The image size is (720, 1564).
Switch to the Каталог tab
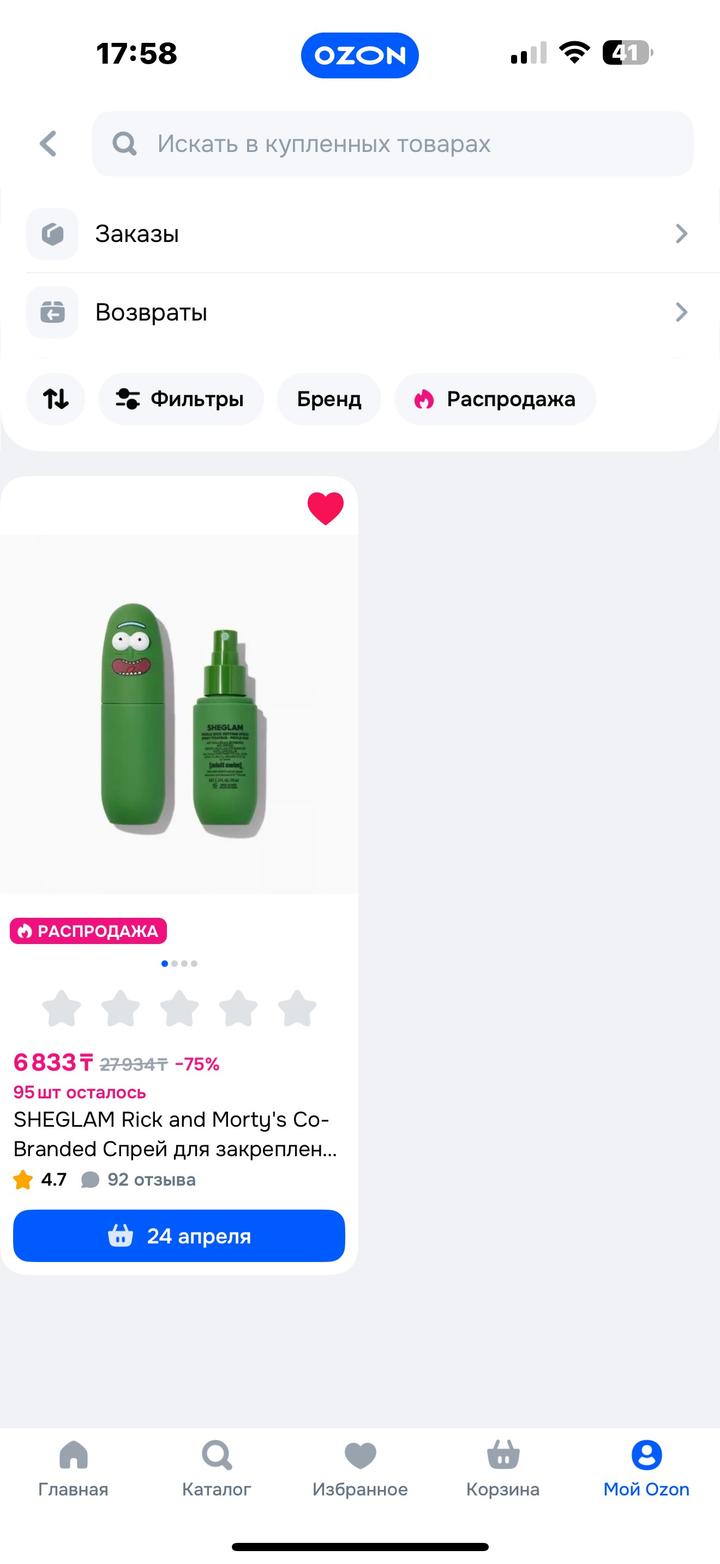216,1468
